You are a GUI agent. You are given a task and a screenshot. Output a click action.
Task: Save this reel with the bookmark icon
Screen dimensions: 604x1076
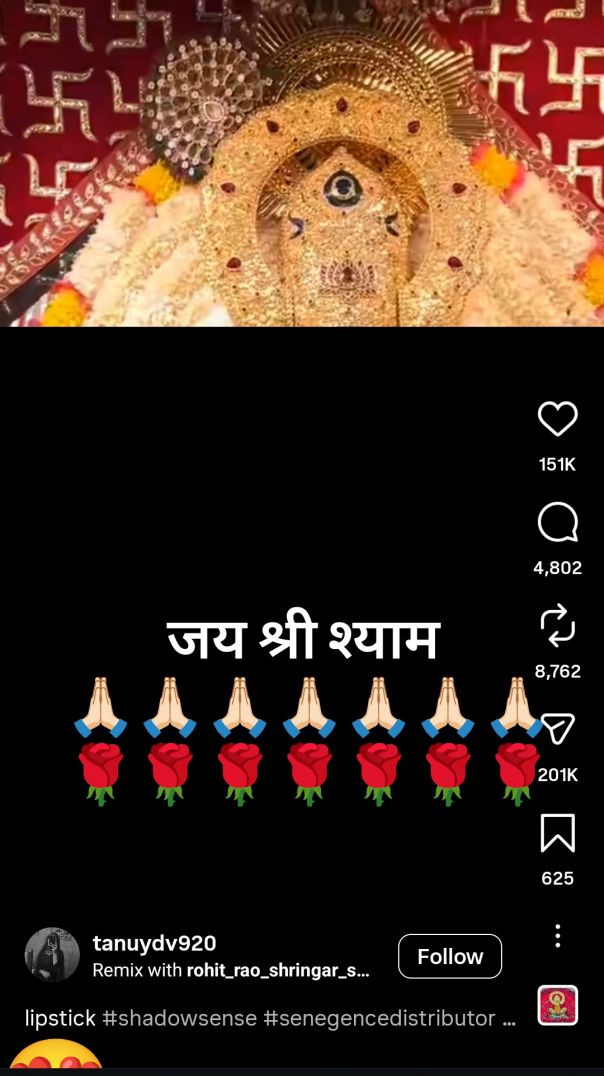click(x=557, y=832)
